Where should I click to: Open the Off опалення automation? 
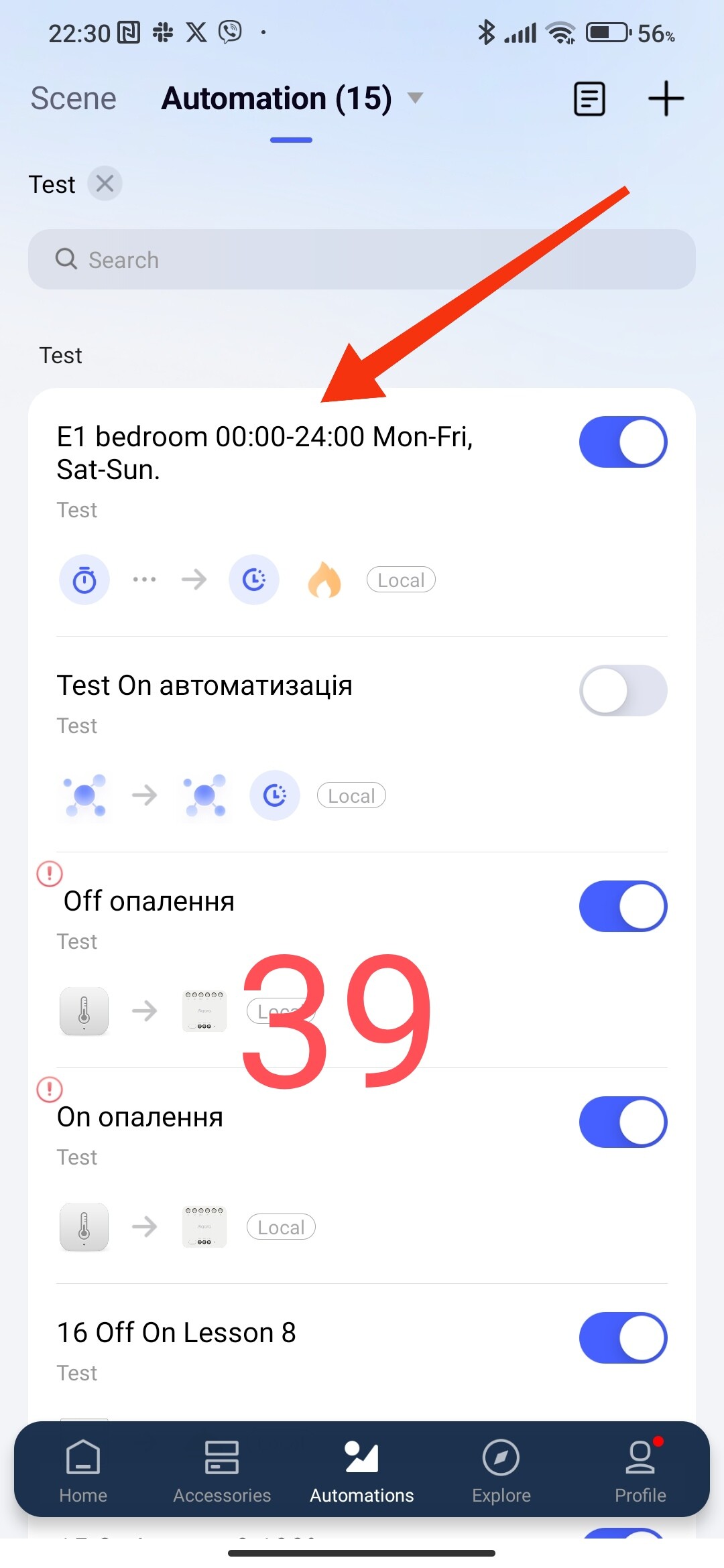149,902
